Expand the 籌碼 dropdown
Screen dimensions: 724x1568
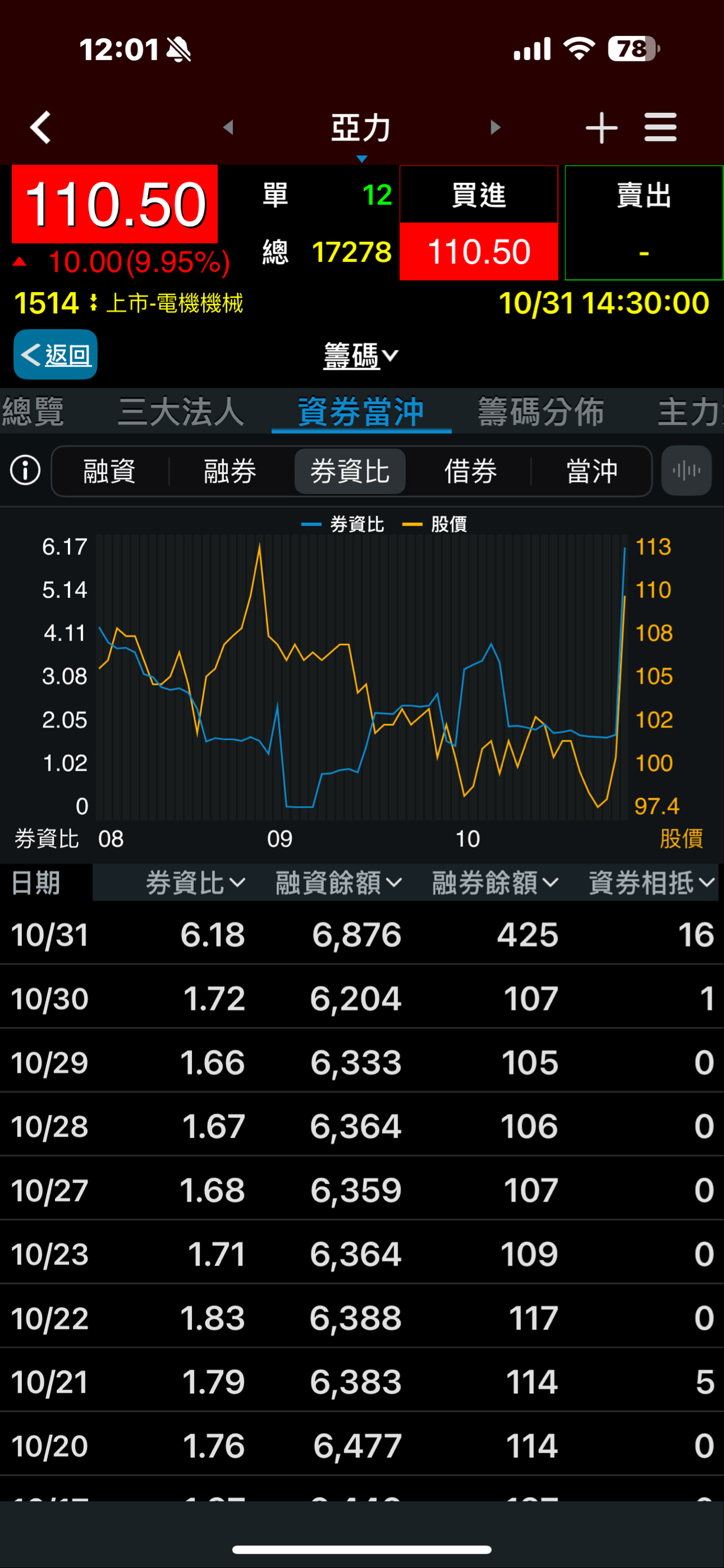361,355
